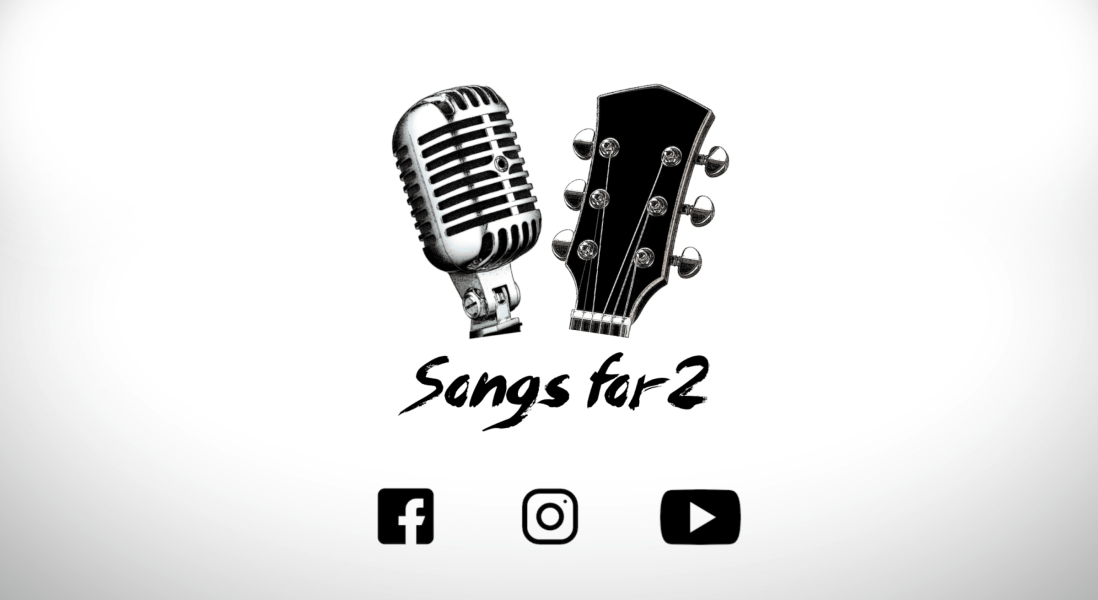Open the Facebook page link
Screen dimensions: 1098x600
tap(405, 516)
